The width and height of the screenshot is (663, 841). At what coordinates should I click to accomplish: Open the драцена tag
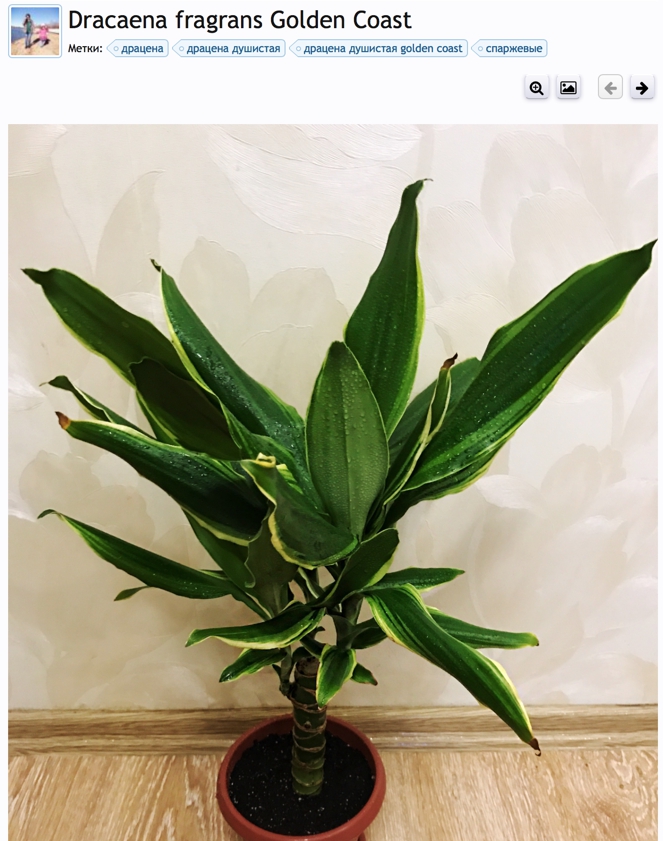[141, 48]
